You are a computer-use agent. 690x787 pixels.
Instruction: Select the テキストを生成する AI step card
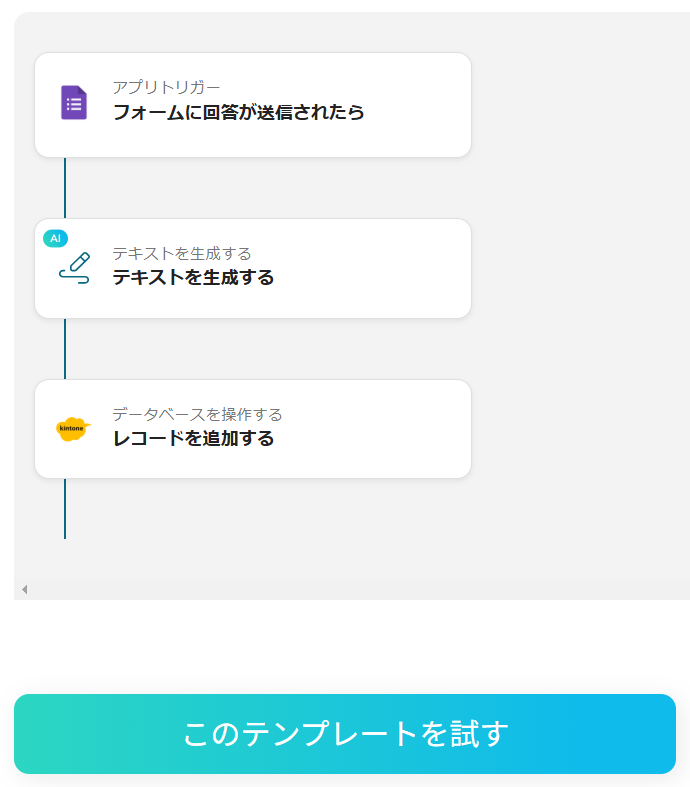tap(252, 268)
